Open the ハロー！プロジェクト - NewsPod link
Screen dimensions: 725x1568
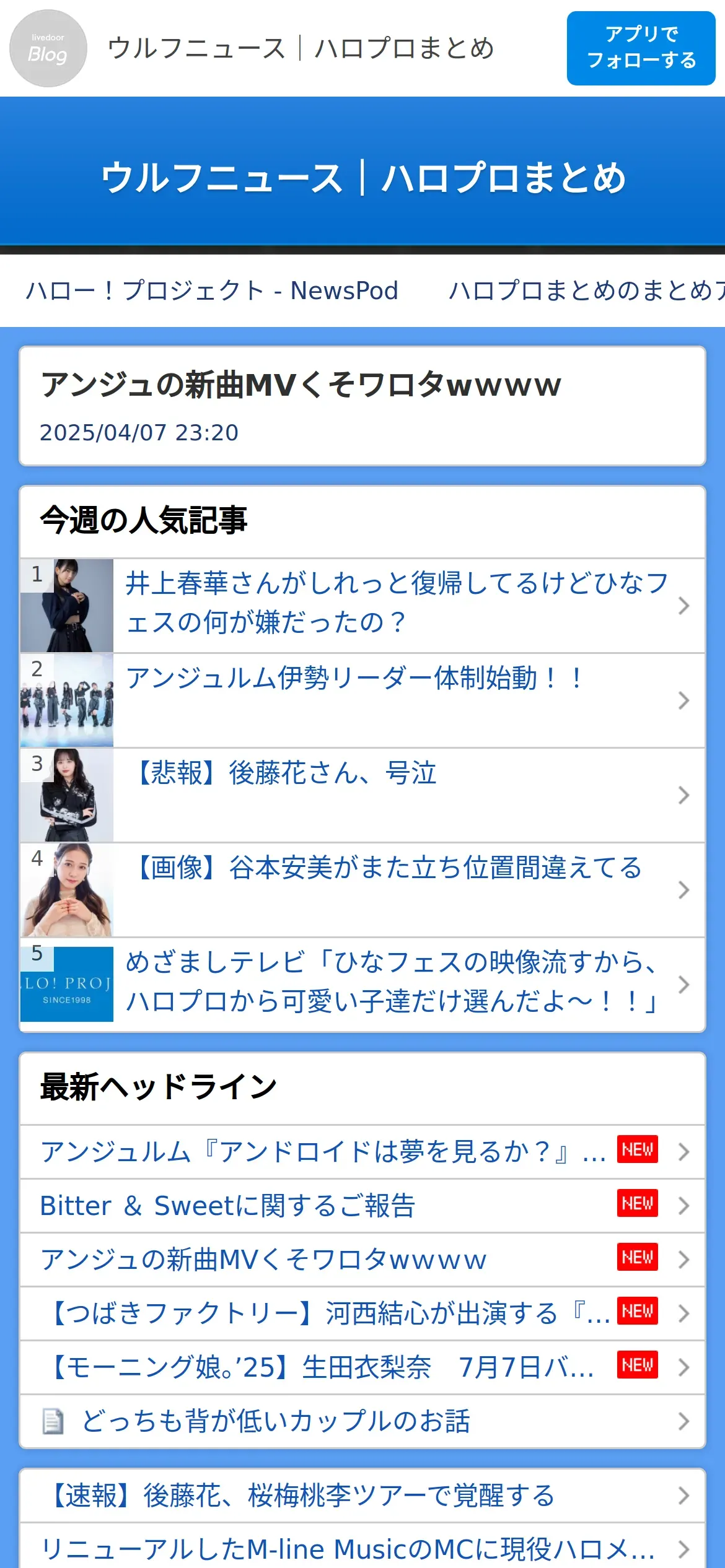click(212, 290)
